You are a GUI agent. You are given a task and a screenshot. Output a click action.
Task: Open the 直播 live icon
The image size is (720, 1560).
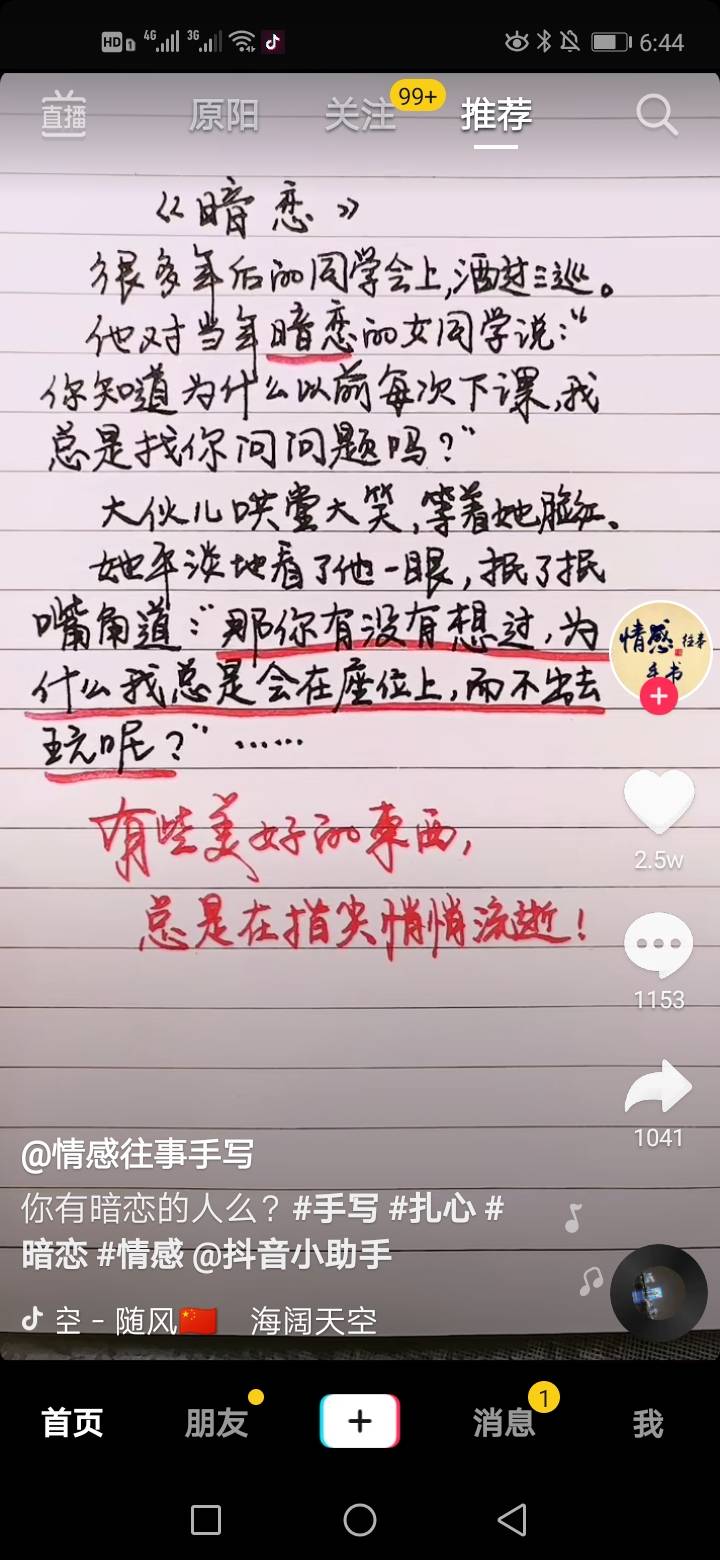pos(64,116)
